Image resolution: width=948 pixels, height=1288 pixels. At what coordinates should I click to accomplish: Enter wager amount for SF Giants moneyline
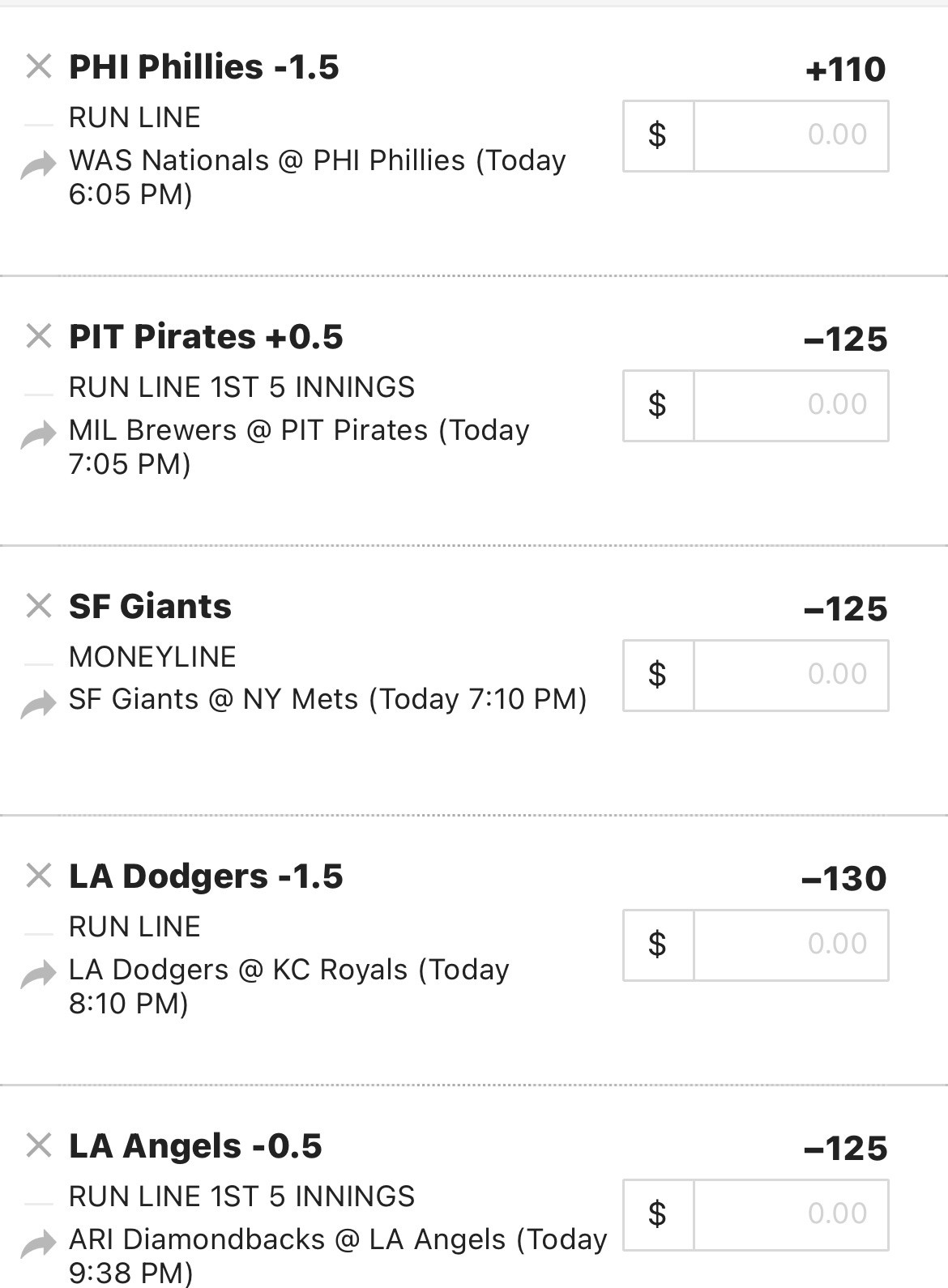[790, 675]
